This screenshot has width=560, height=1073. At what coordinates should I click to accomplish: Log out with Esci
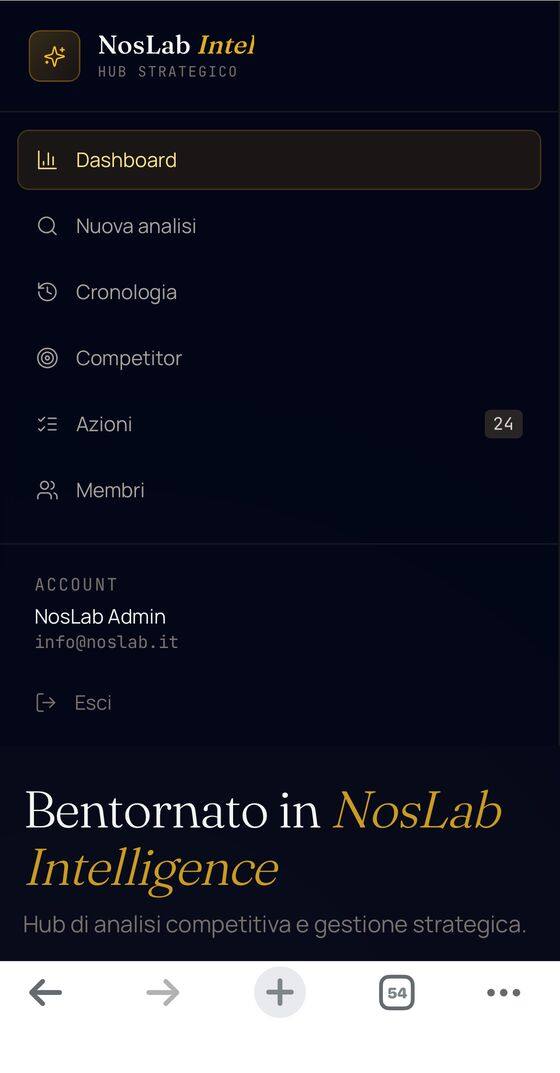coord(73,703)
